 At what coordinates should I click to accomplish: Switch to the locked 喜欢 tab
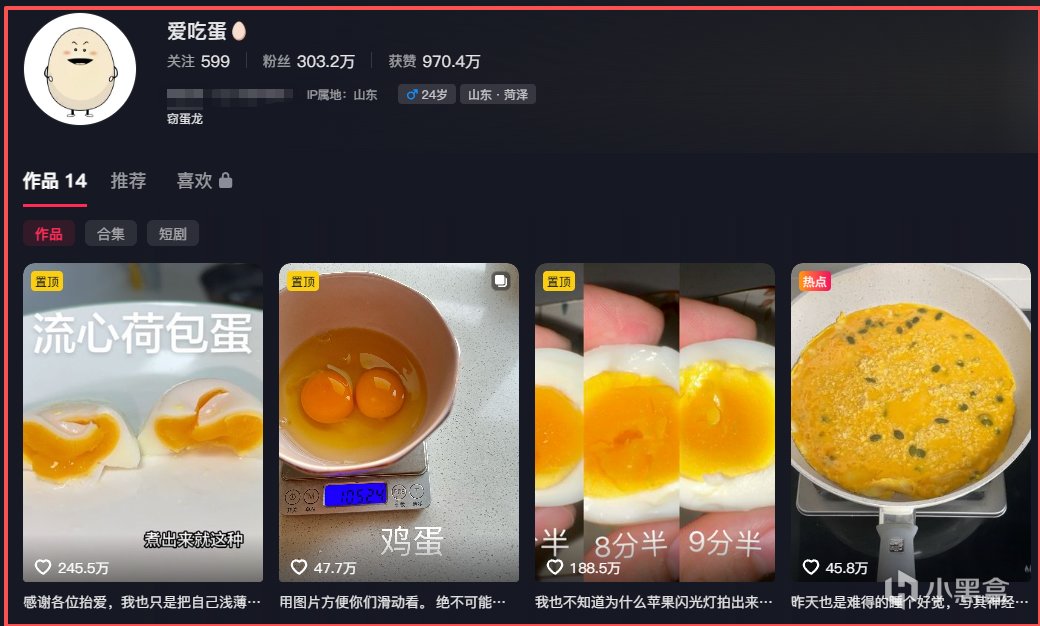[204, 181]
